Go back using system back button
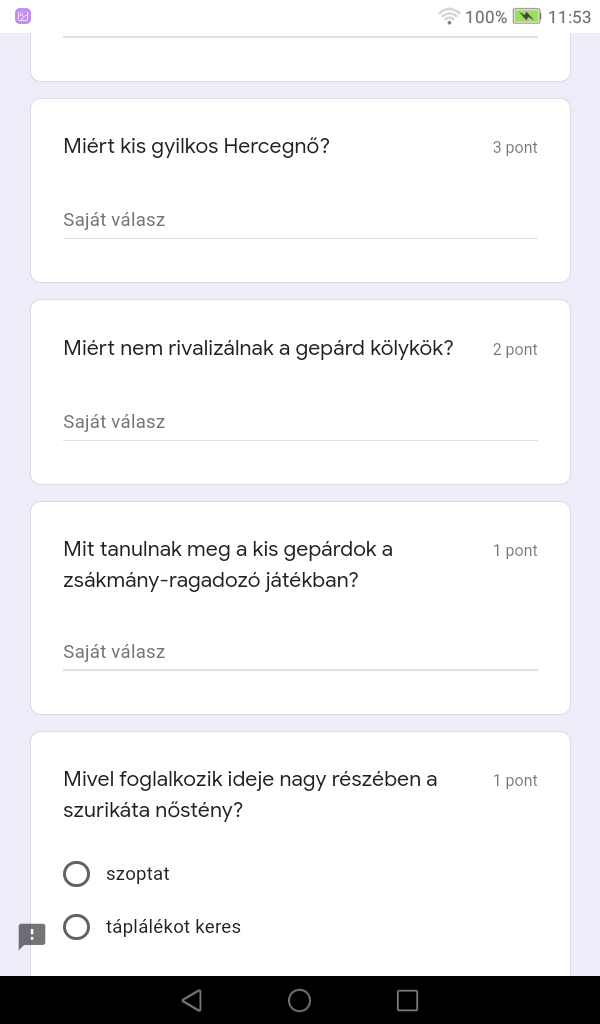 tap(192, 1000)
